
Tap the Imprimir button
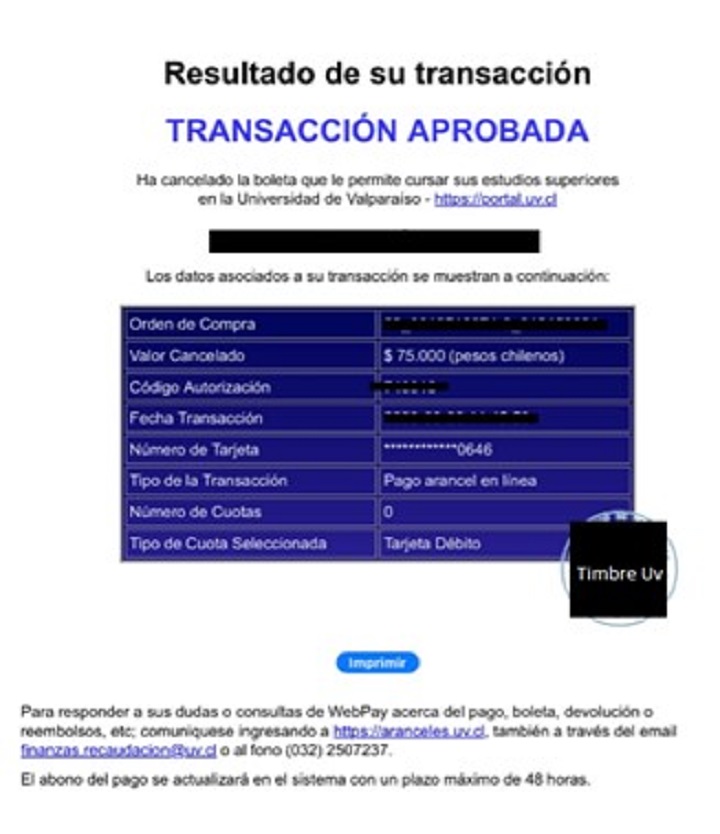pyautogui.click(x=378, y=663)
